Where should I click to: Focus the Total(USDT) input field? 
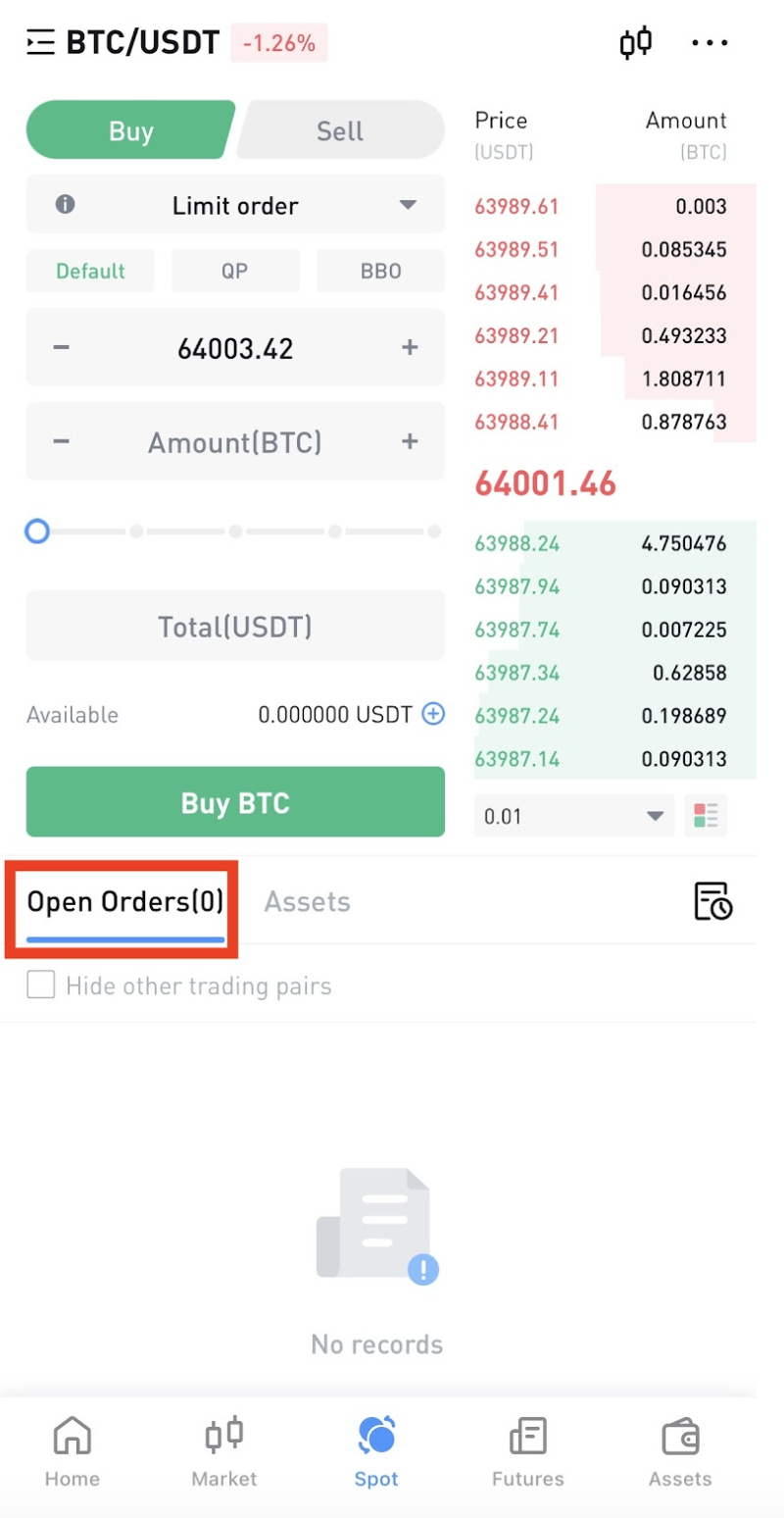pos(235,626)
